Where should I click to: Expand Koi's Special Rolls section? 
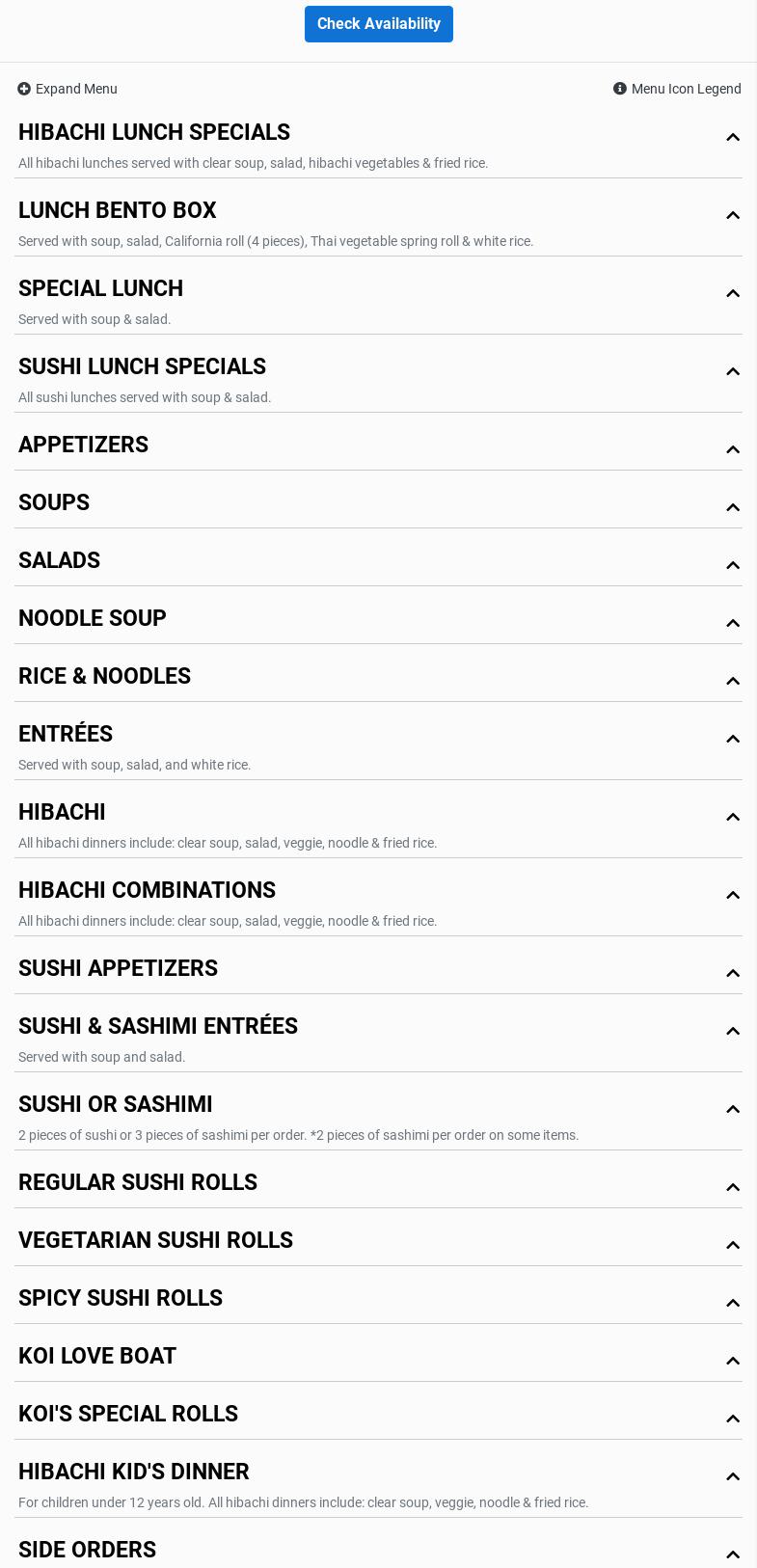[x=128, y=1415]
